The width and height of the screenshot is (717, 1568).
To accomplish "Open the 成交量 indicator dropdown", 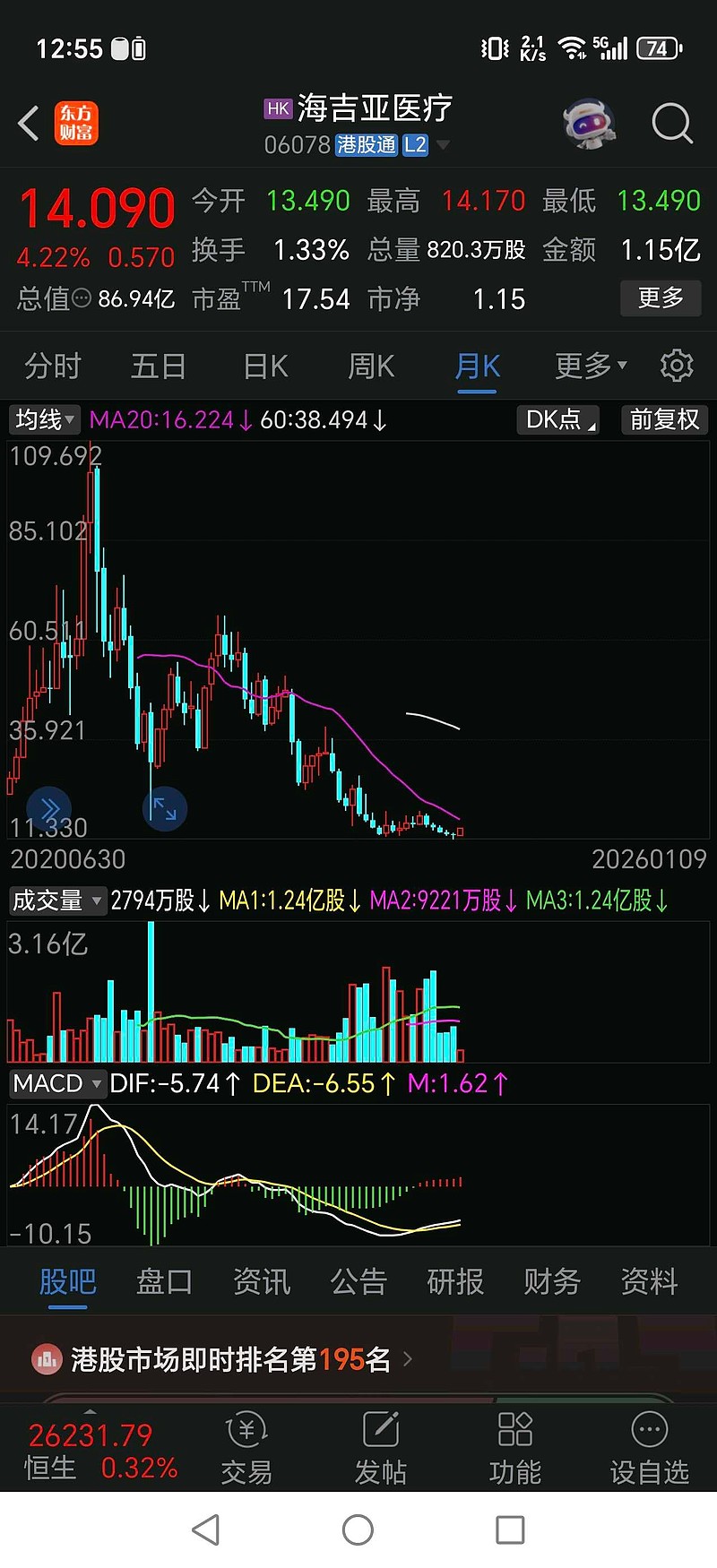I will pyautogui.click(x=56, y=900).
